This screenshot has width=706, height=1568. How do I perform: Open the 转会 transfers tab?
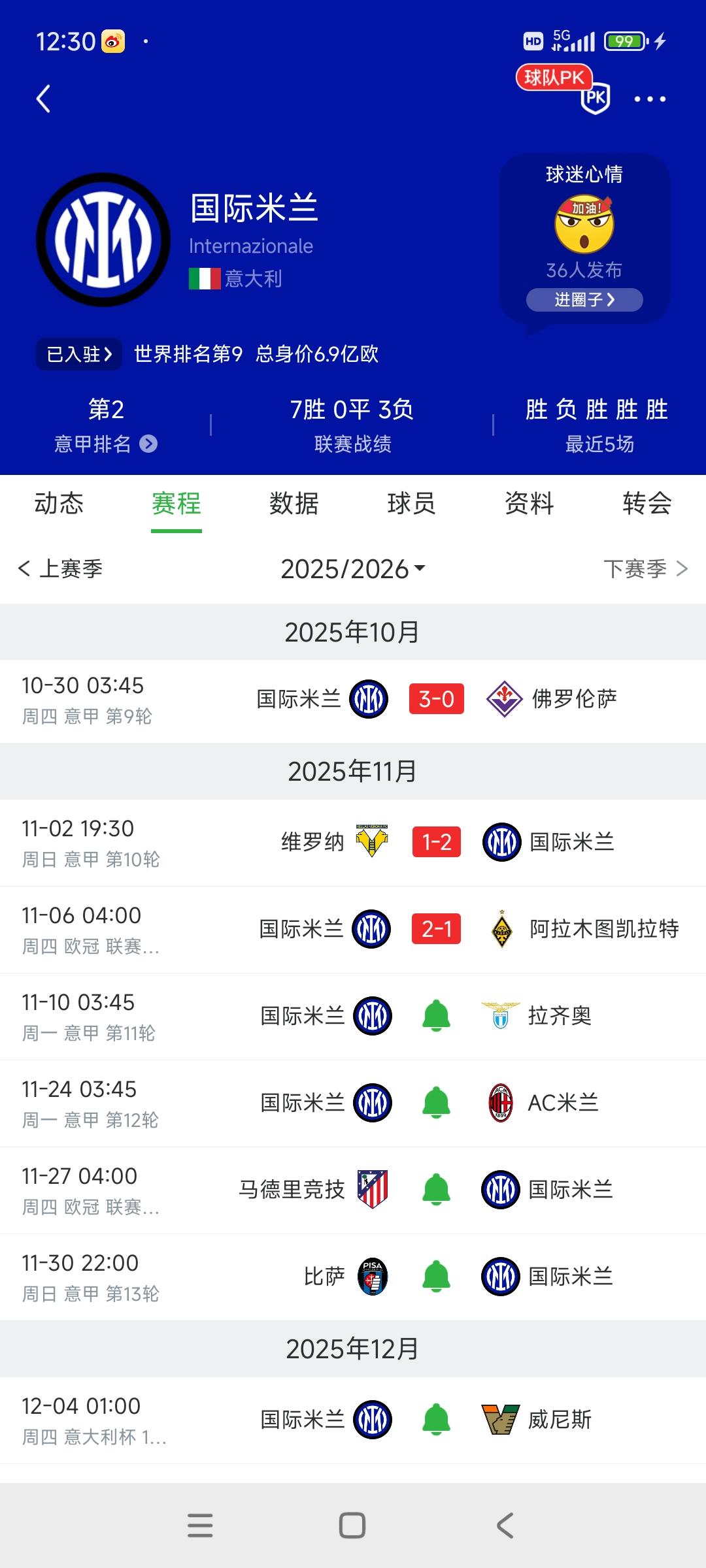pyautogui.click(x=647, y=503)
